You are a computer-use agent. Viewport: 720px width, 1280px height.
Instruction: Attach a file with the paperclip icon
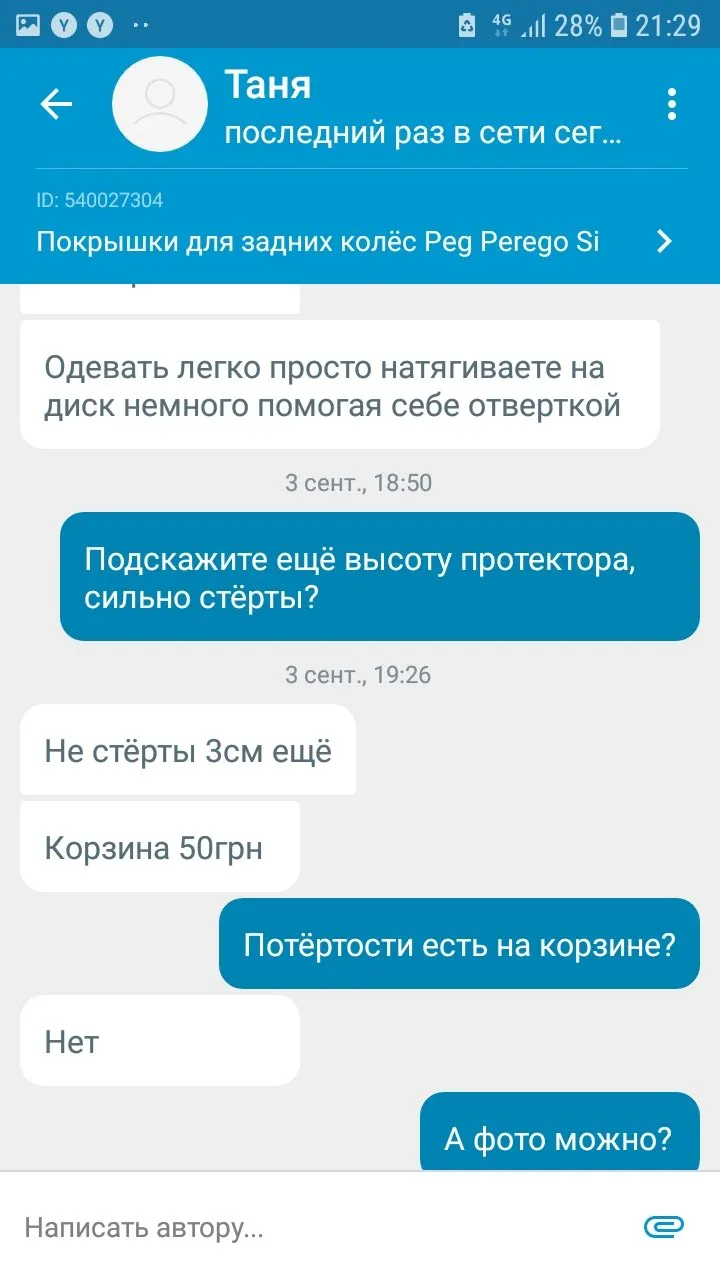pos(663,1227)
